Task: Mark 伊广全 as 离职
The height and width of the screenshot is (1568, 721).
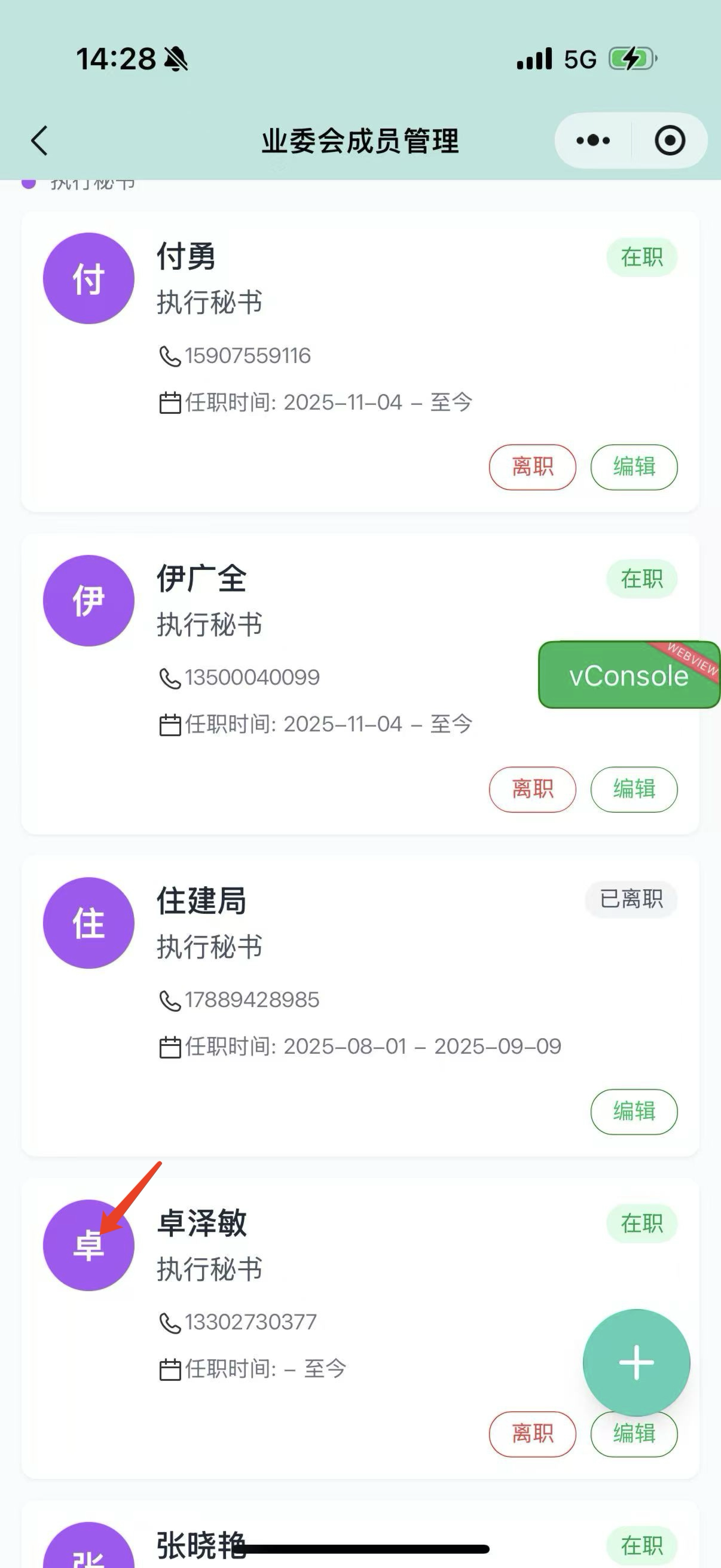Action: tap(533, 789)
